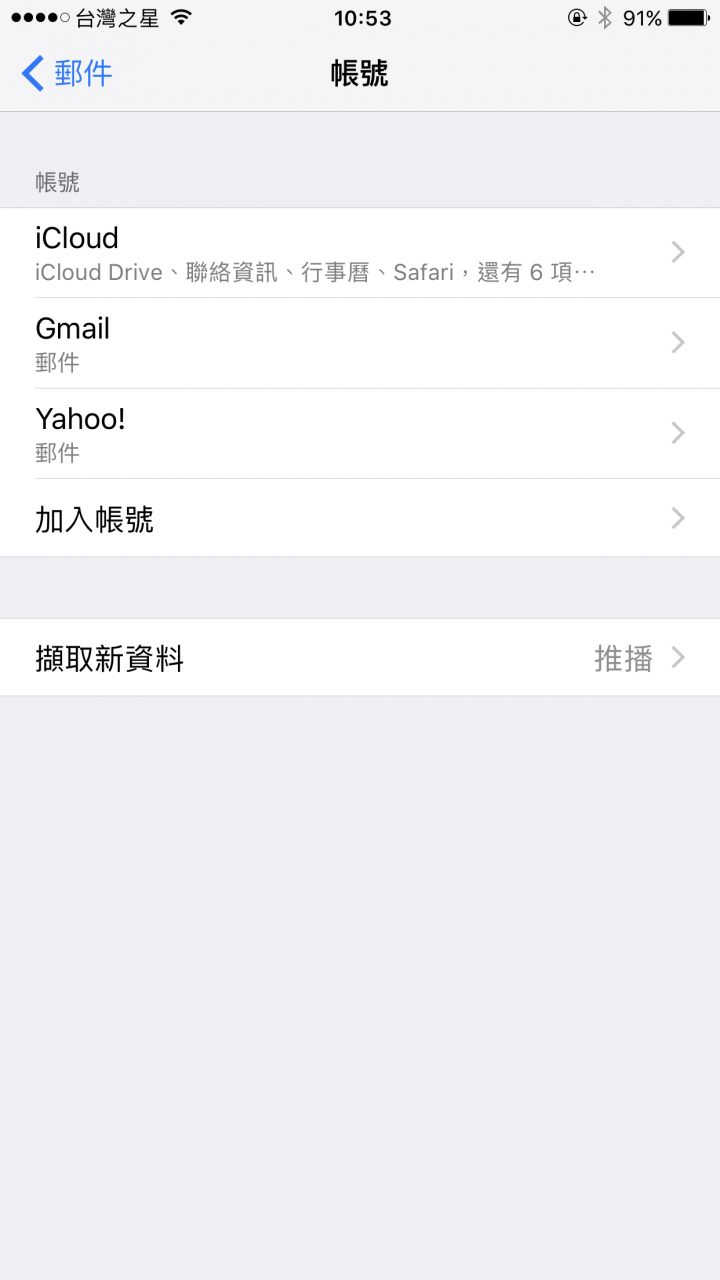
Task: Select the Yahoo! account row
Action: [x=360, y=433]
